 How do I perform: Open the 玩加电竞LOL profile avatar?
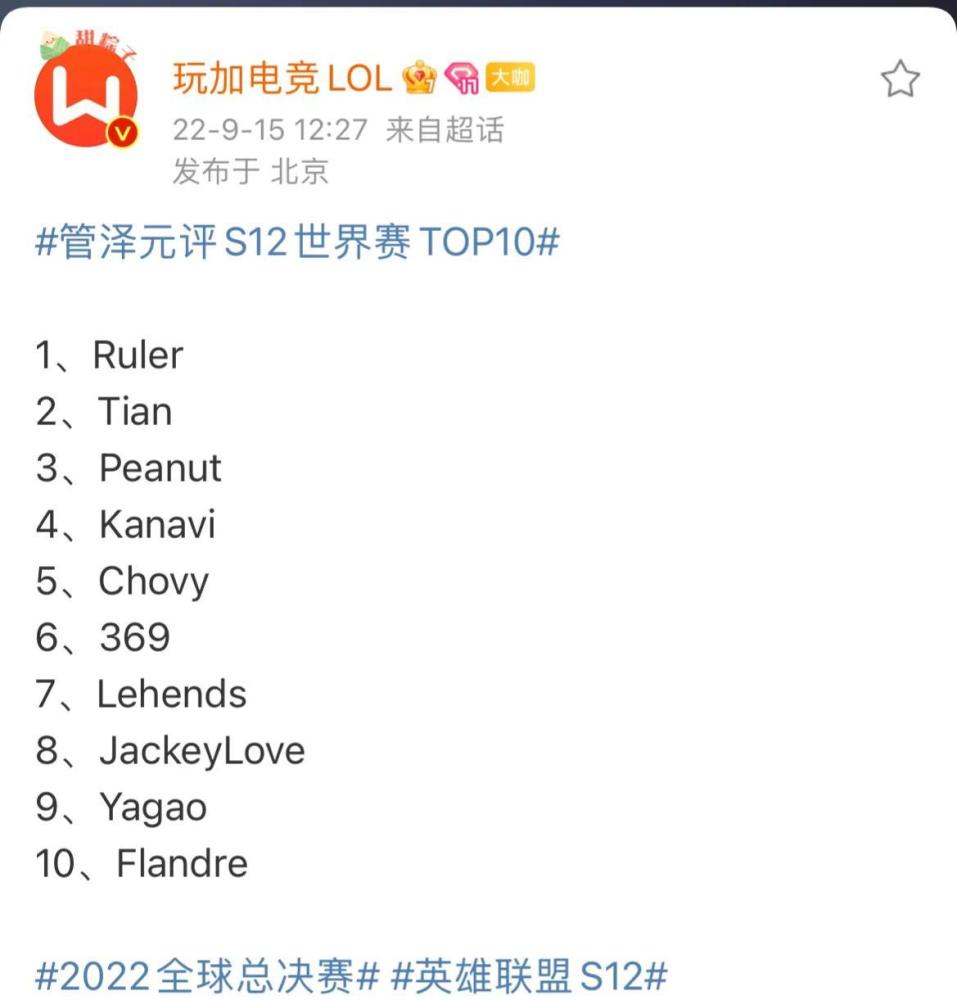(x=85, y=97)
